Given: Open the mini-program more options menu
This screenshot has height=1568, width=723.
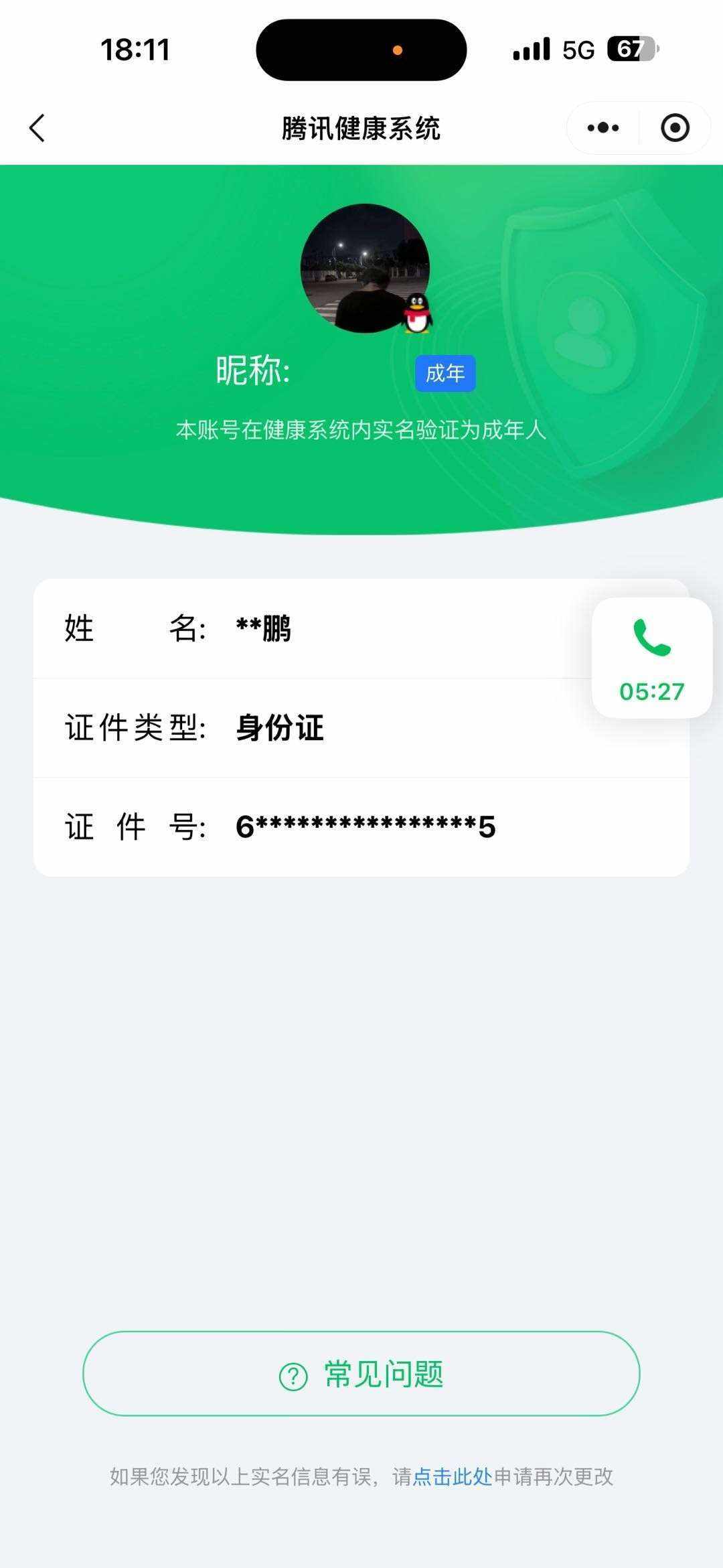Looking at the screenshot, I should click(600, 127).
